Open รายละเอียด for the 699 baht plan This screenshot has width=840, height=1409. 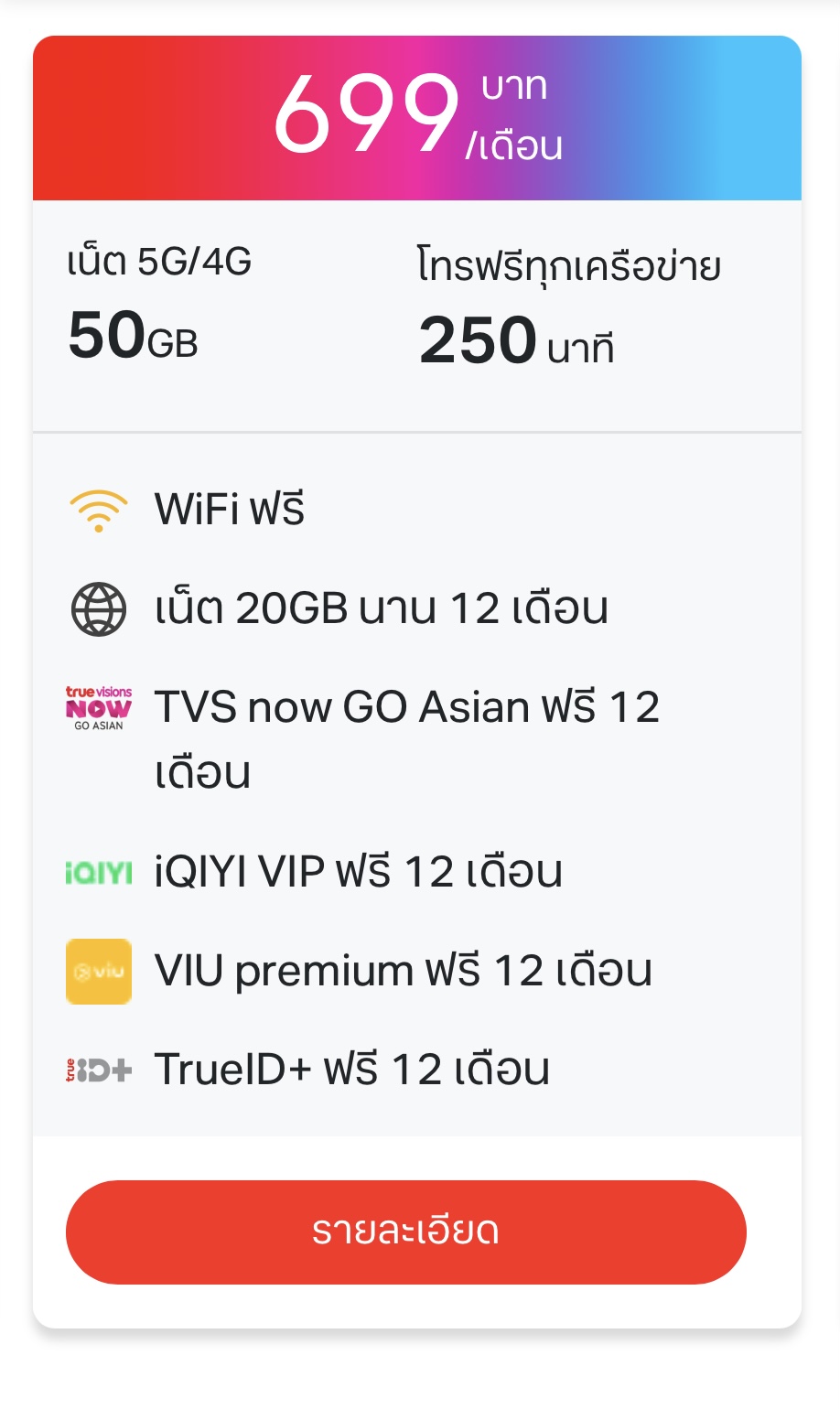[405, 1232]
